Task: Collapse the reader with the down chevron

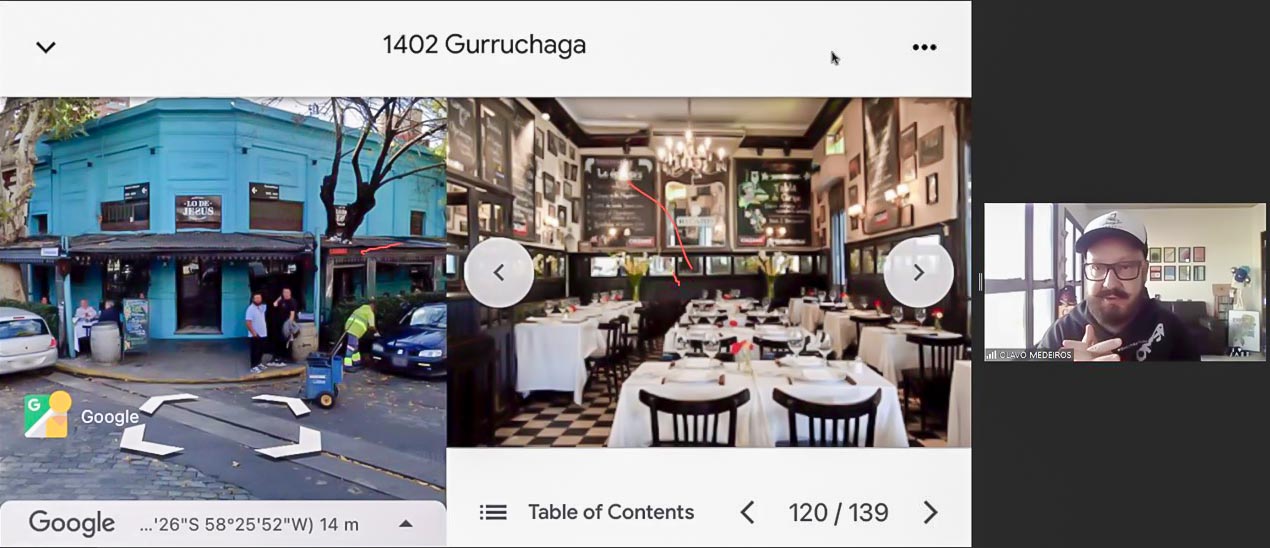Action: (46, 47)
